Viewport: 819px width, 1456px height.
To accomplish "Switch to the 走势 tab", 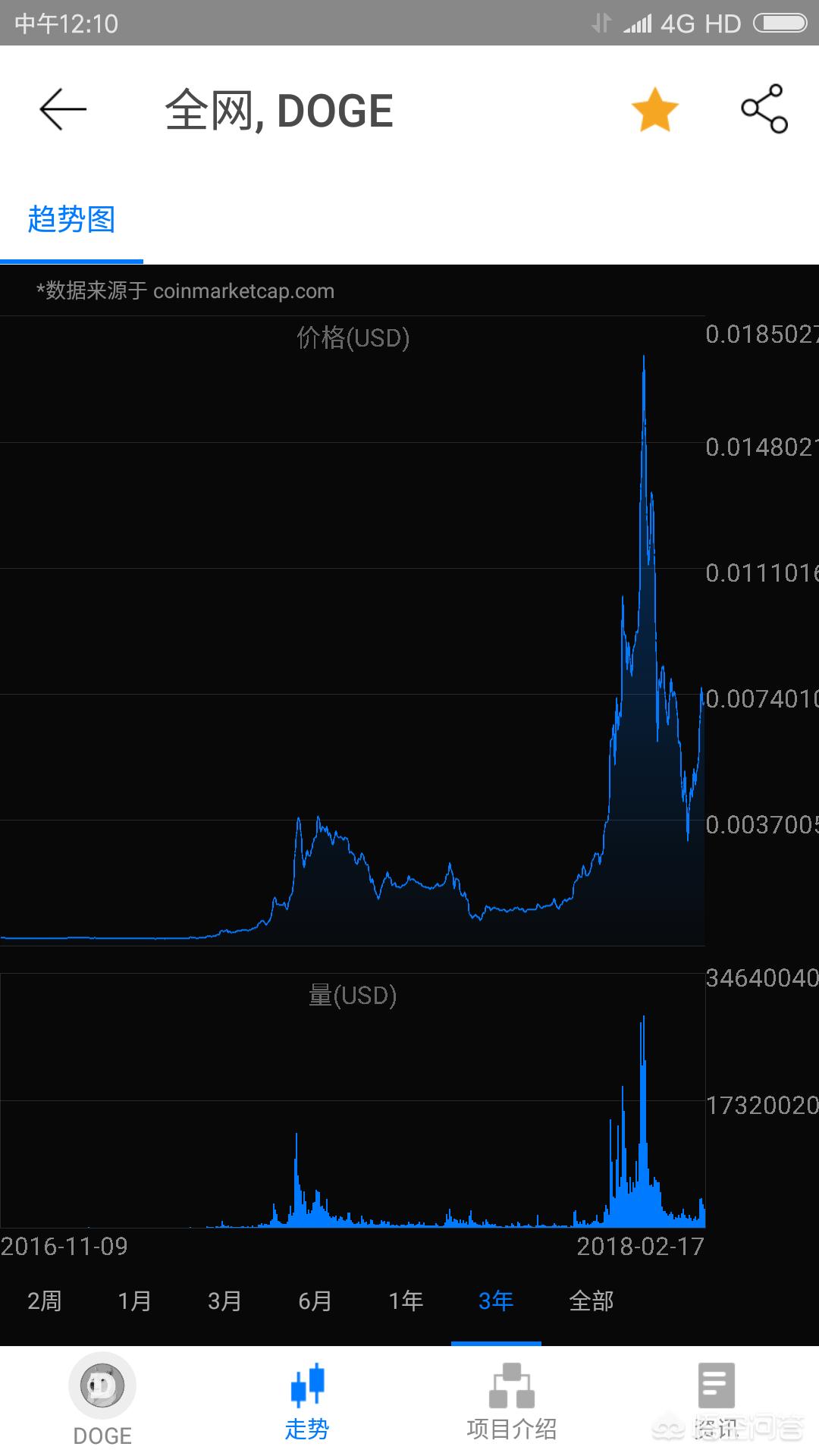I will click(307, 1401).
